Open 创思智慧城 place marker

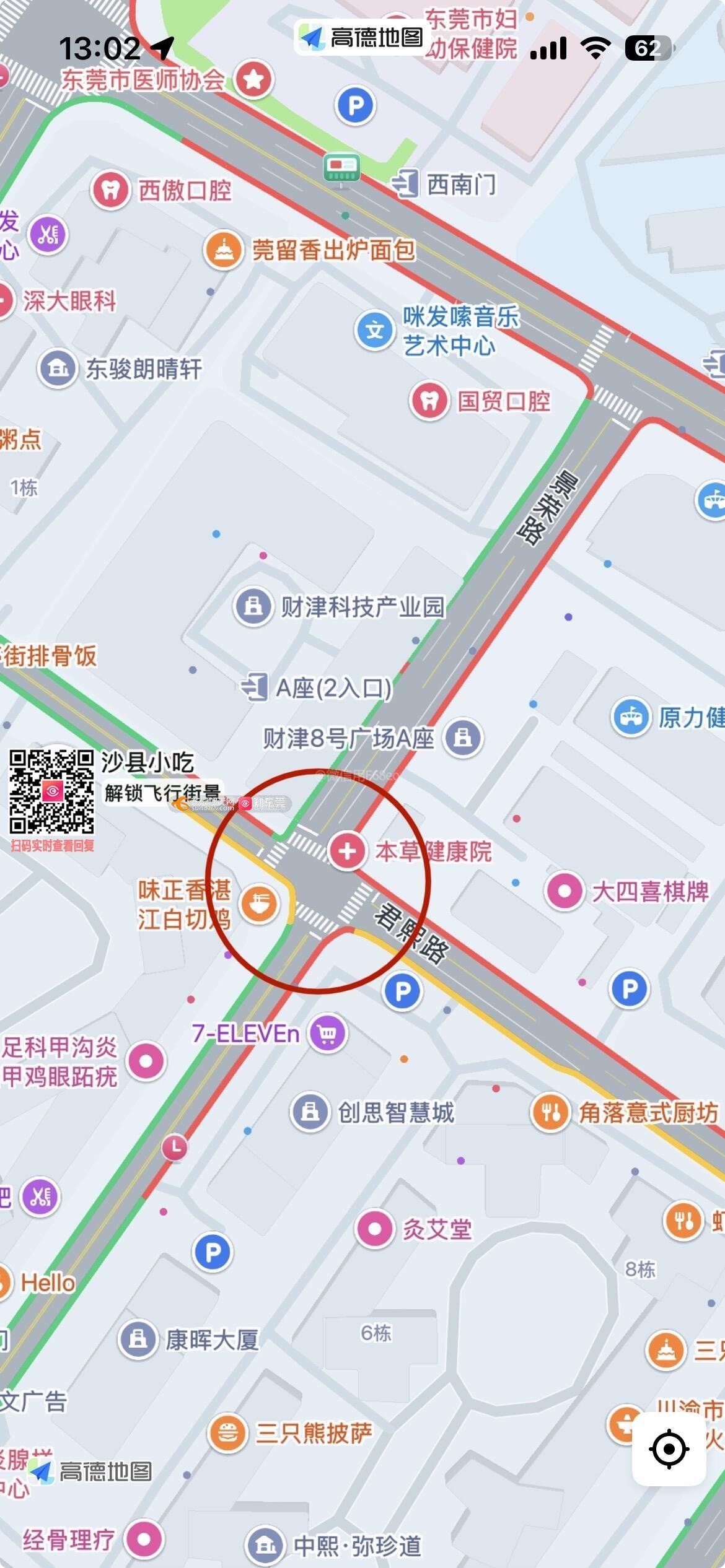pos(310,1112)
